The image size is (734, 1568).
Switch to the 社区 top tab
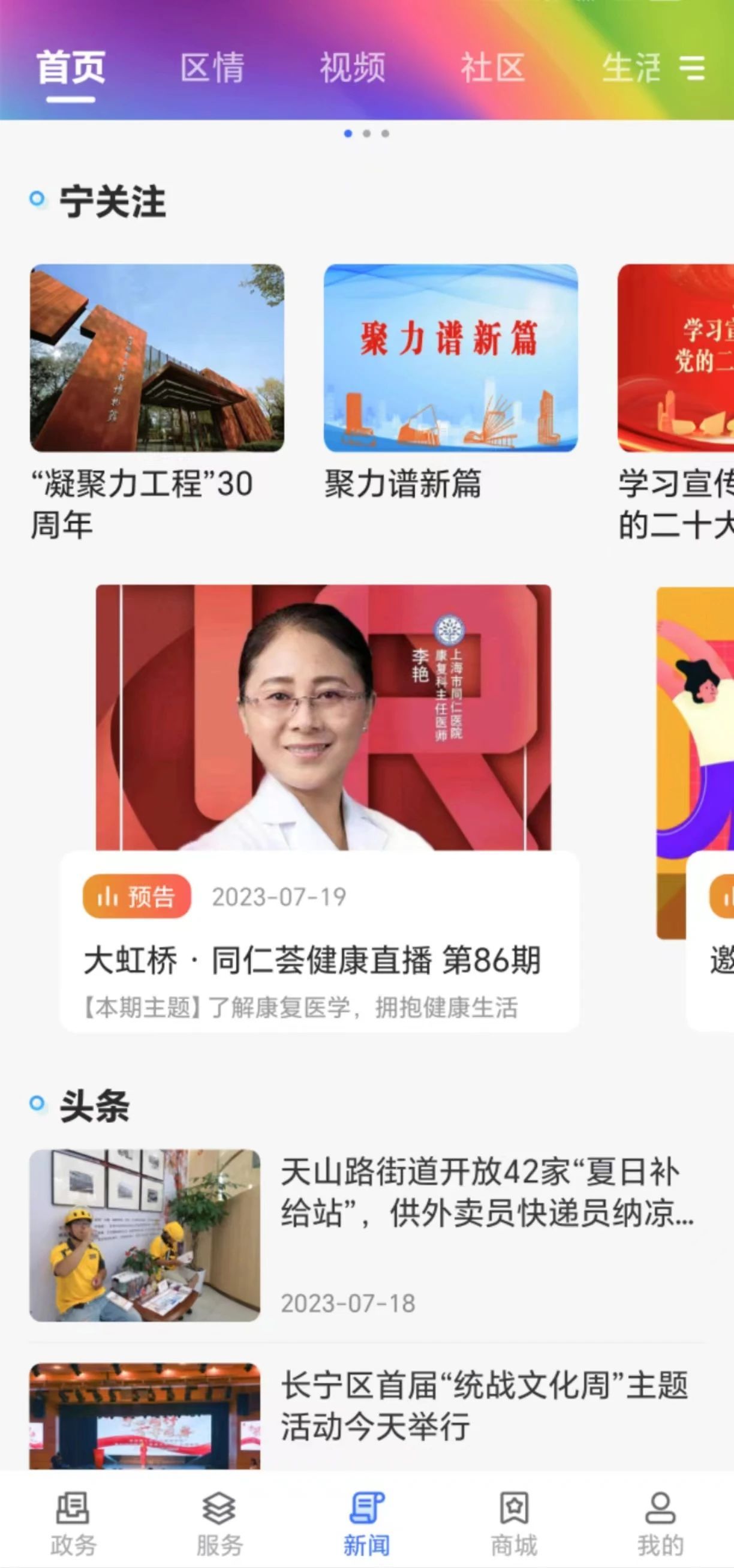[492, 68]
